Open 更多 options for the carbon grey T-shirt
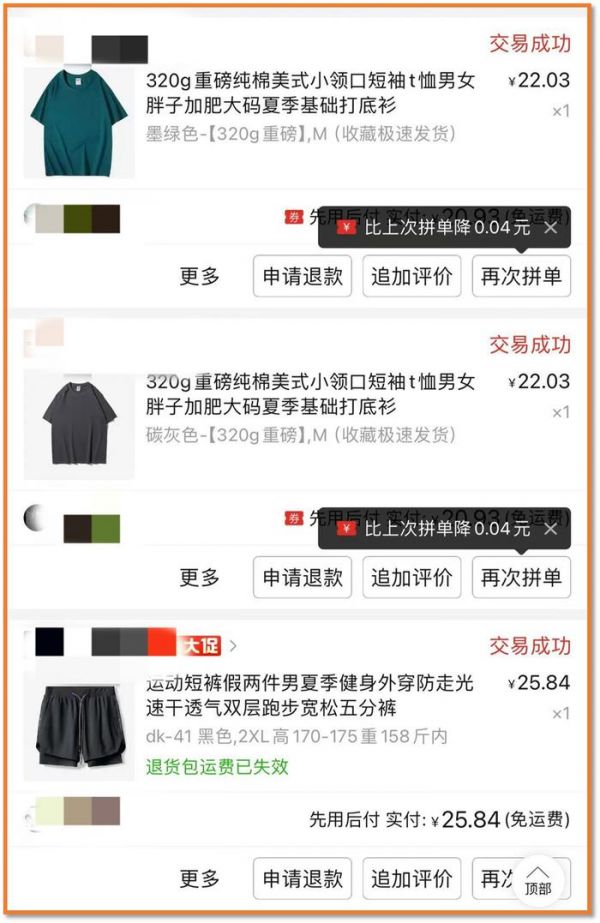The width and height of the screenshot is (600, 923). click(x=199, y=577)
